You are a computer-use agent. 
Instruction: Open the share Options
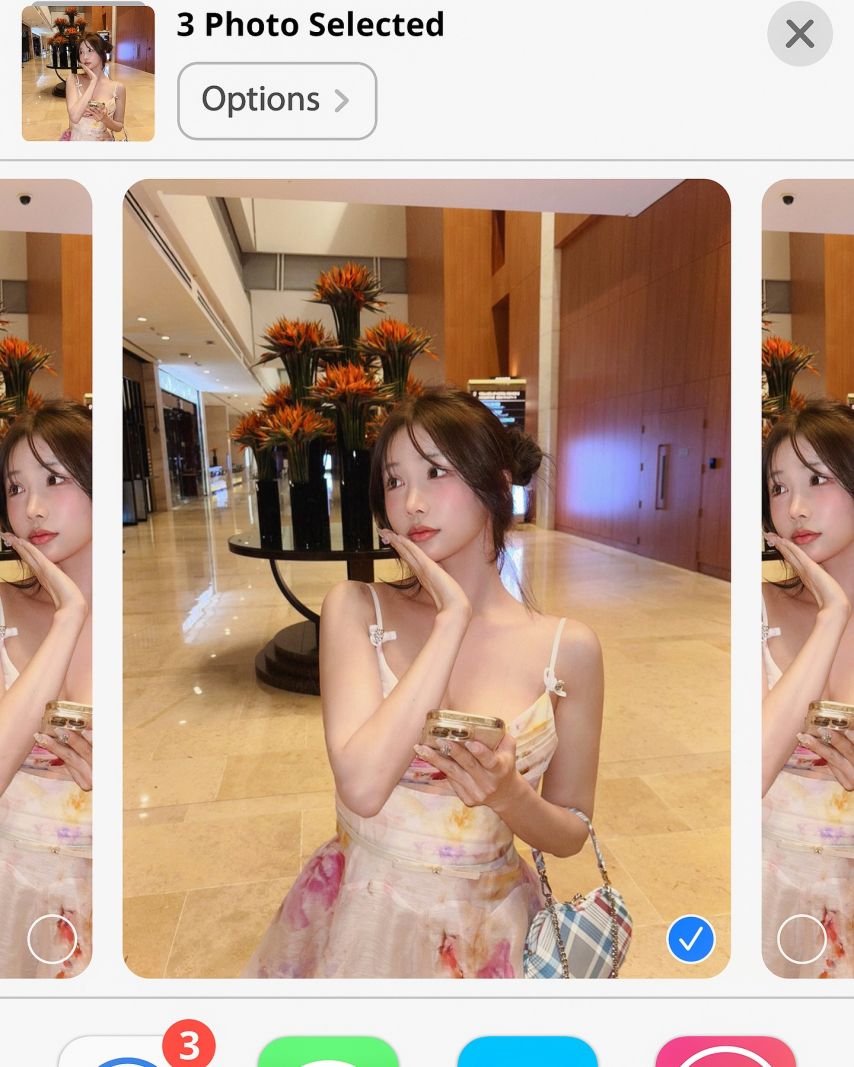coord(277,100)
